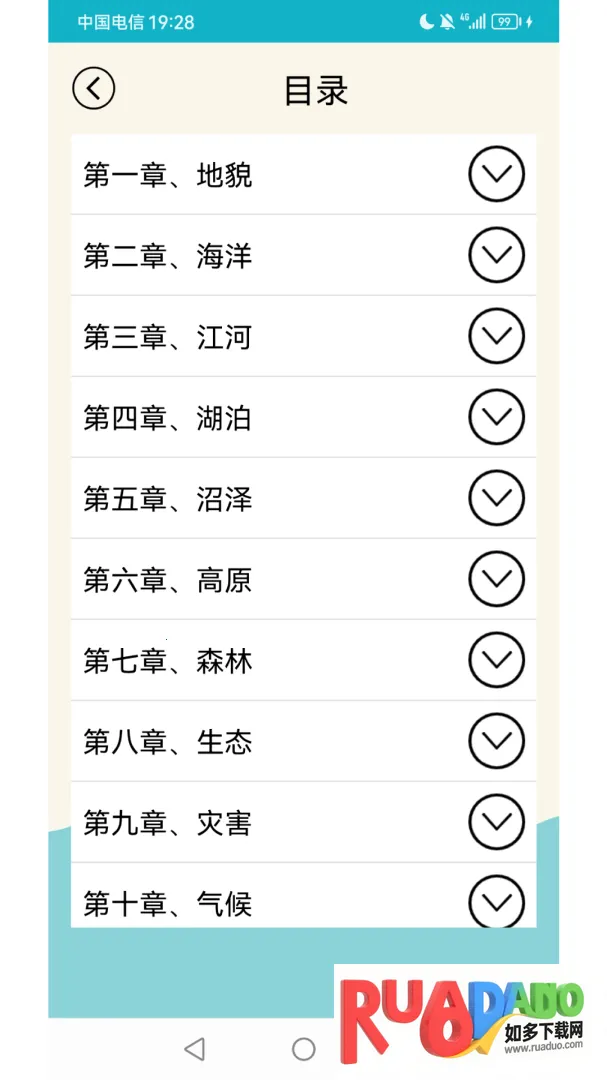Expand chapter six 高原
607x1080 pixels.
pos(496,579)
